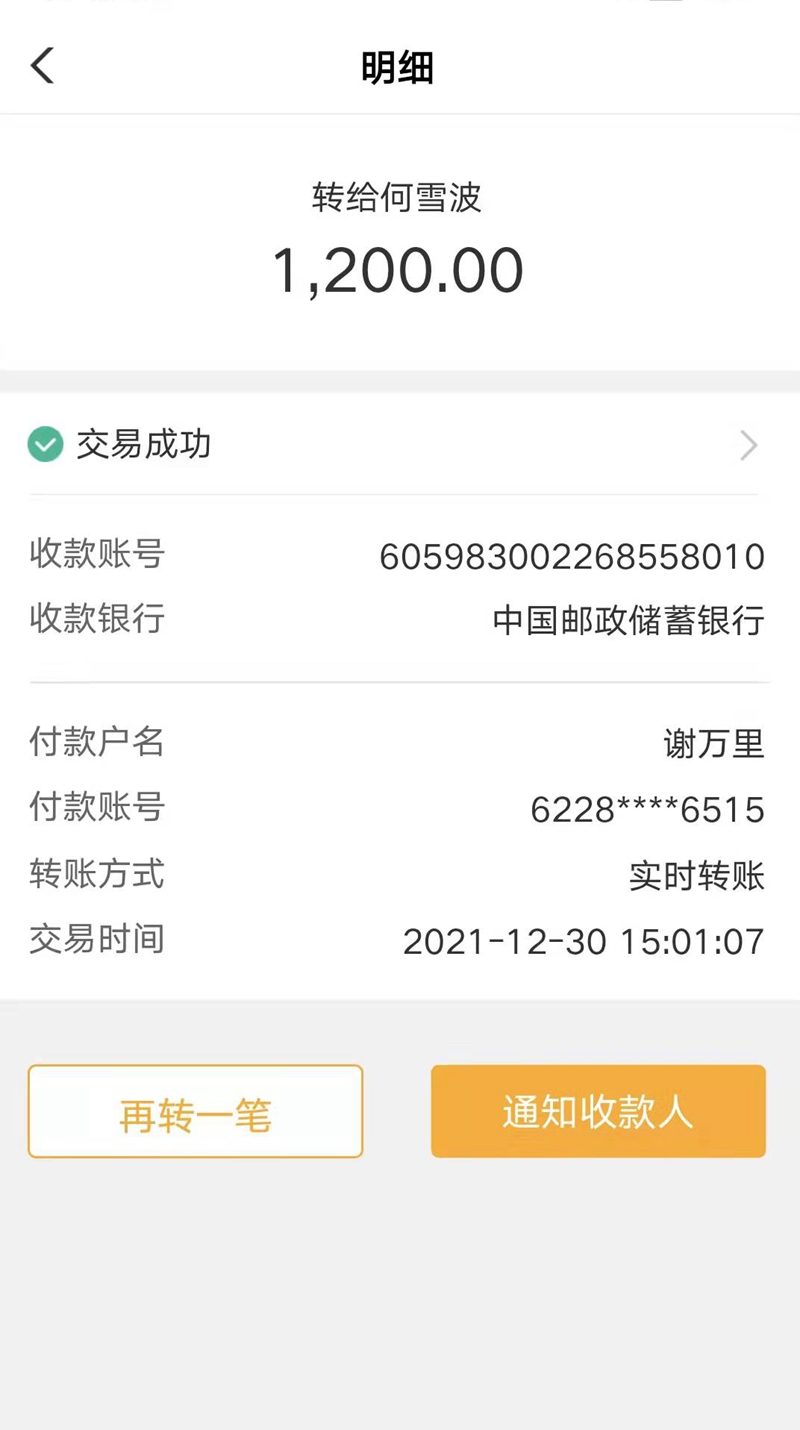This screenshot has width=800, height=1430.
Task: Tap the receiving account number 605983002268558010
Action: pyautogui.click(x=572, y=556)
